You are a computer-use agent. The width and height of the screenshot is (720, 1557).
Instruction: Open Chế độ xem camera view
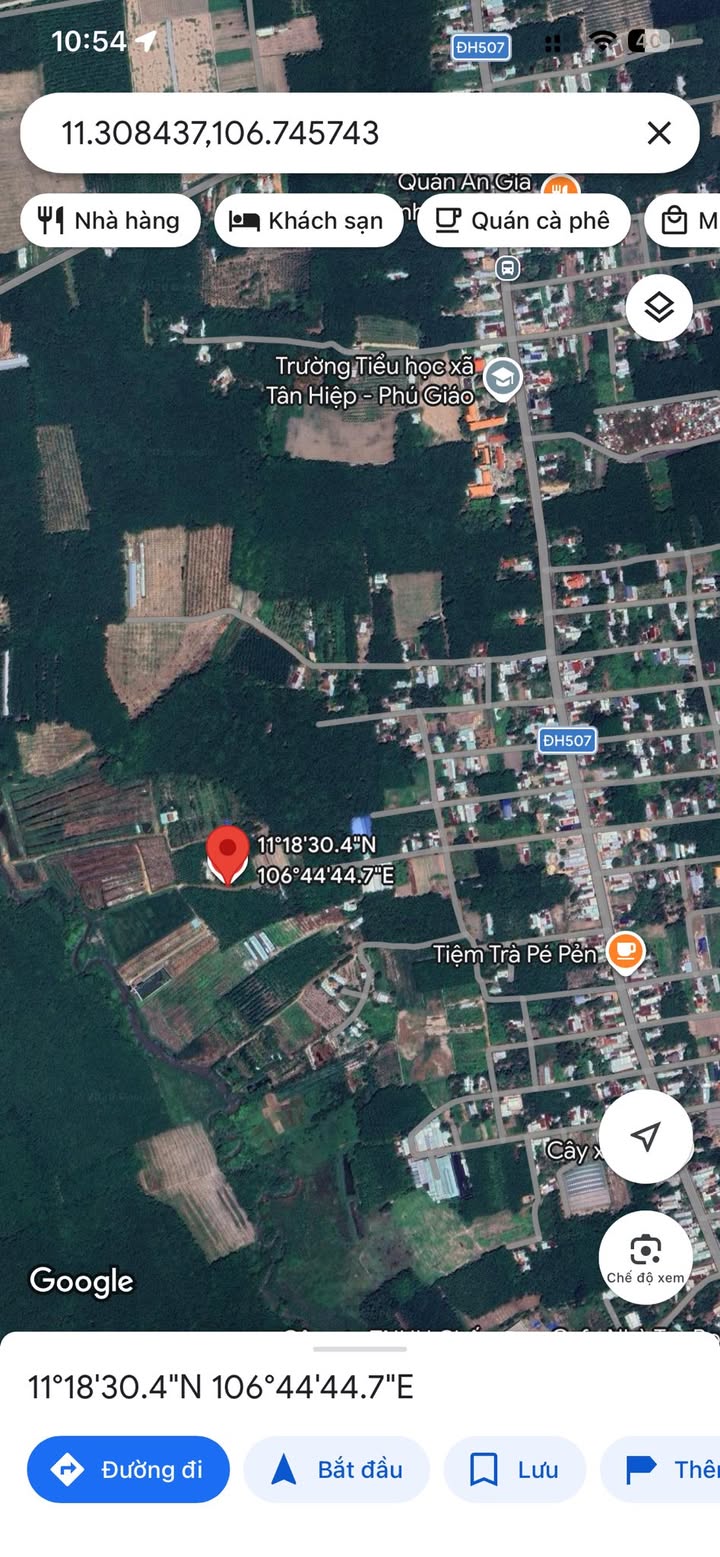click(646, 1257)
